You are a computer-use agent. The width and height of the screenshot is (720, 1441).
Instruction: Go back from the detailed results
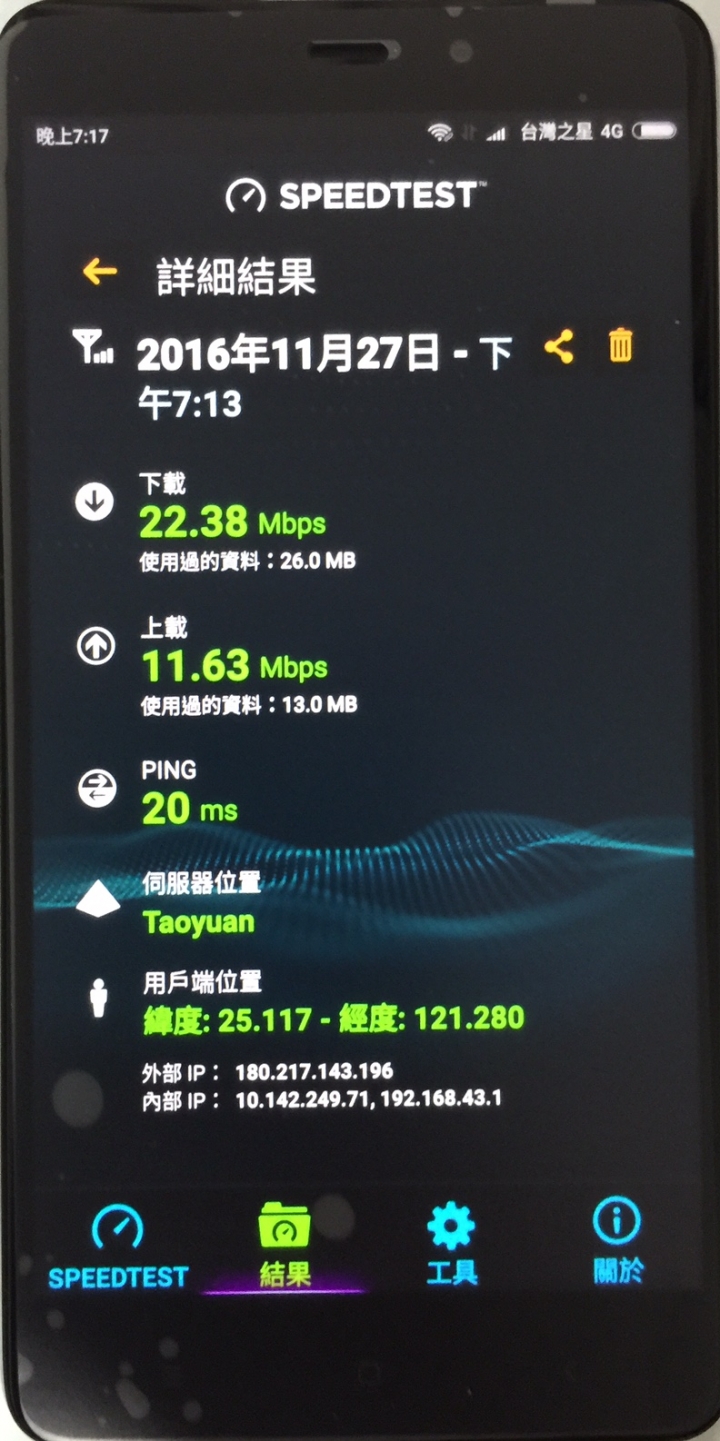coord(100,271)
